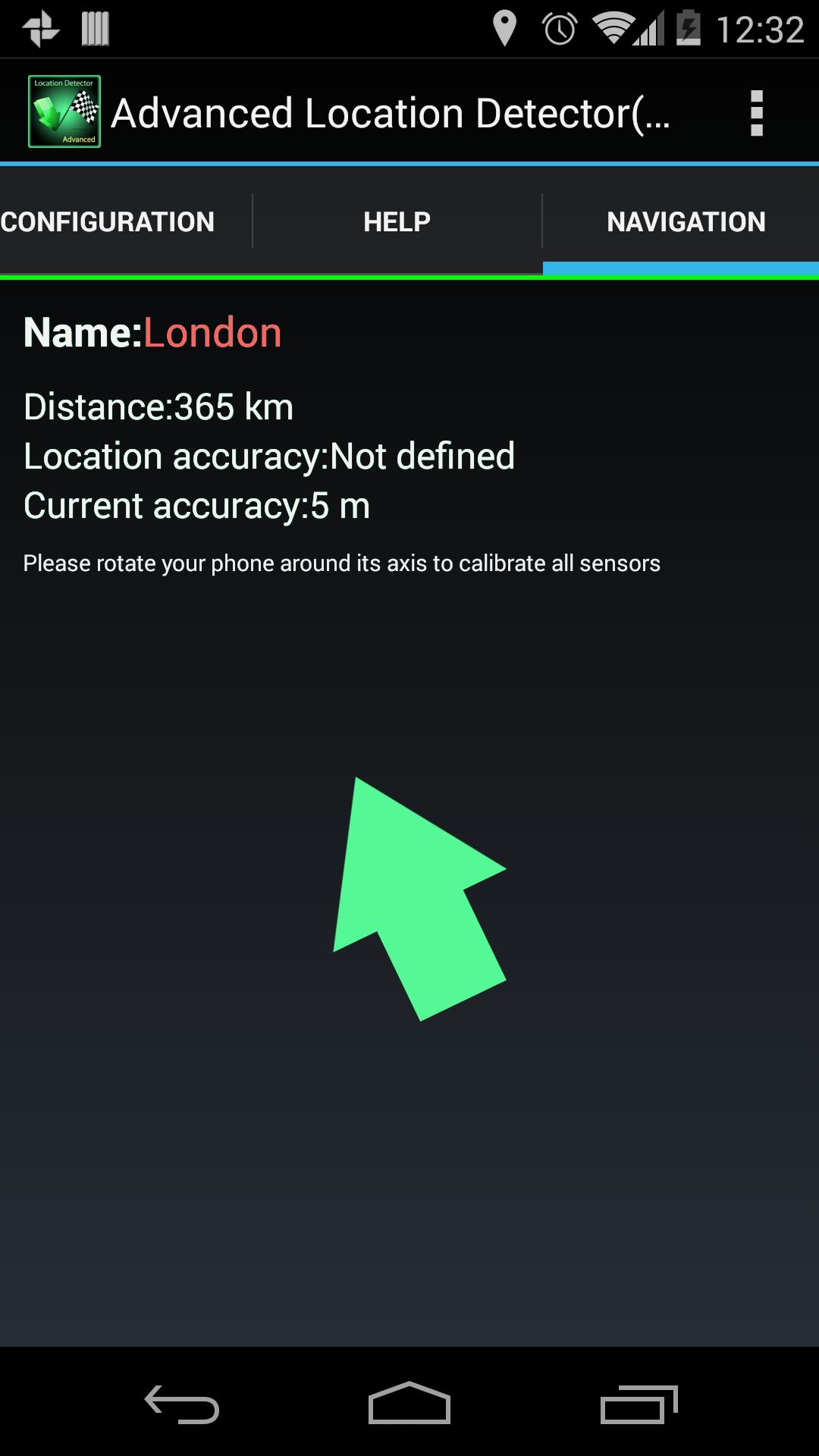Tap the cellular signal strength icon
Image resolution: width=819 pixels, height=1456 pixels.
(x=651, y=29)
